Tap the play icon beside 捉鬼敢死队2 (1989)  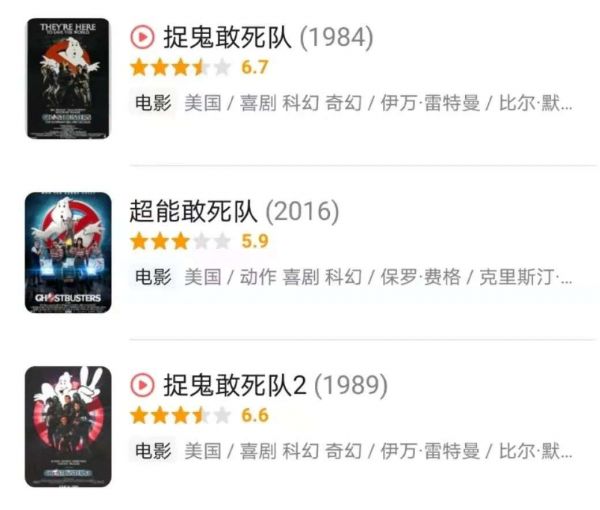[x=142, y=386]
